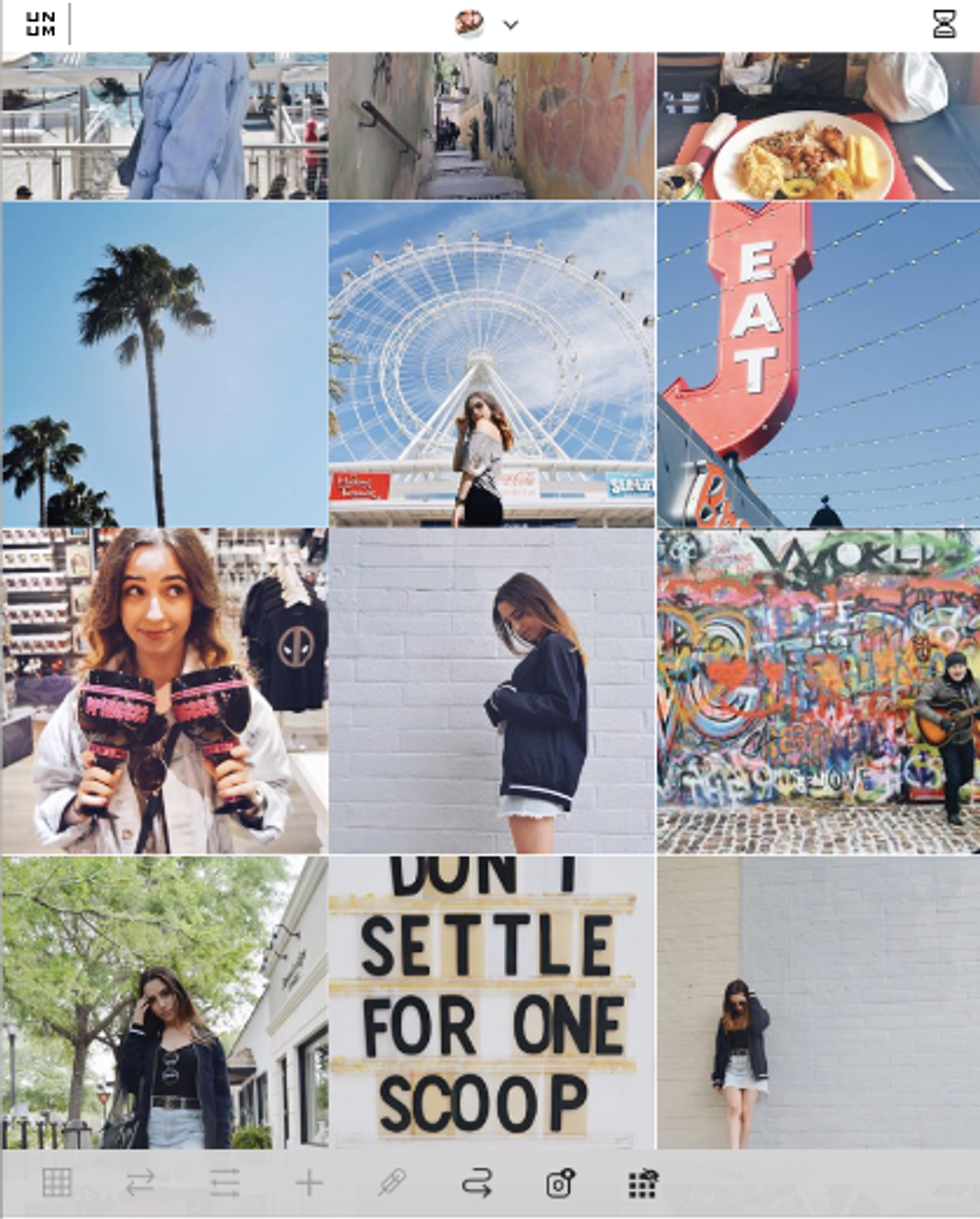Add a new post with plus icon

[308, 1184]
